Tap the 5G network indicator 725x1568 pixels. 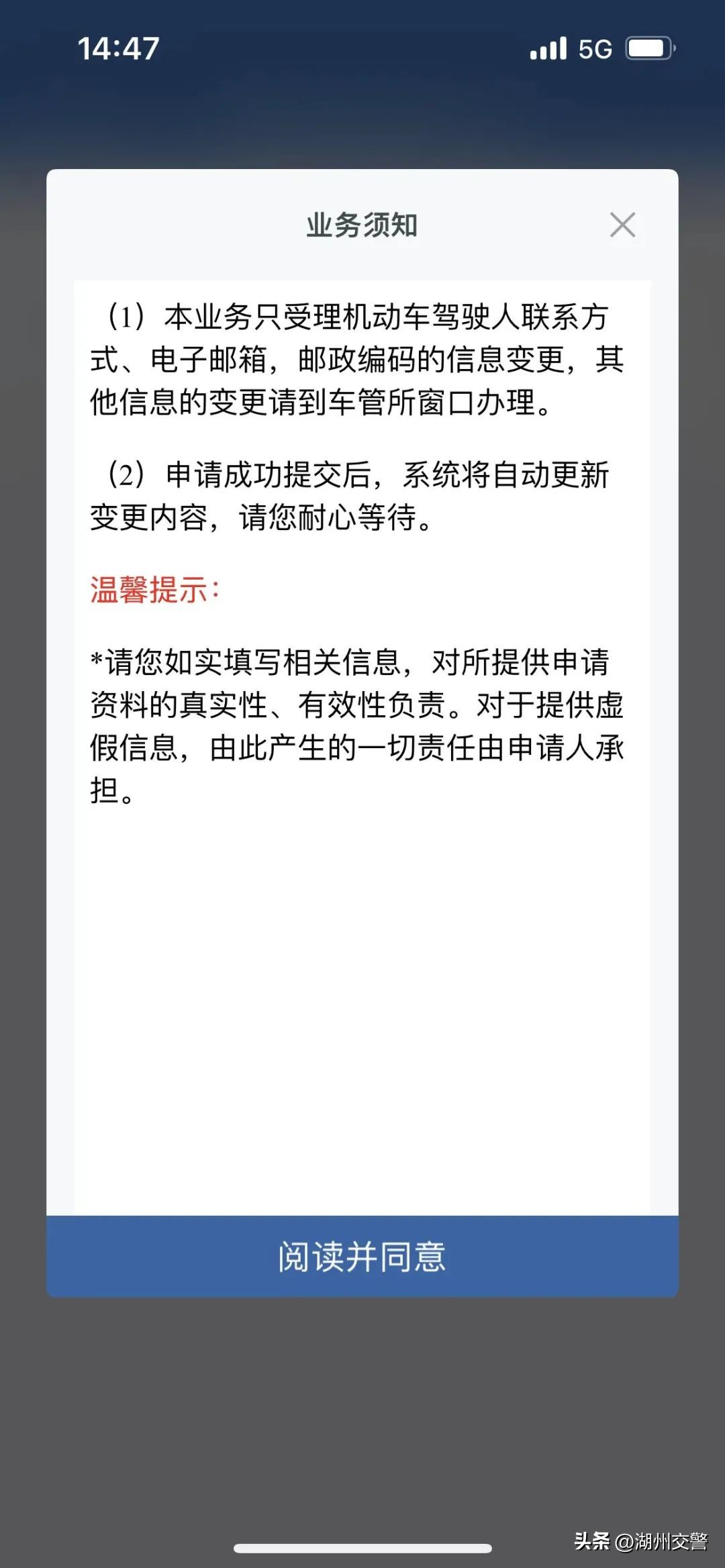click(x=594, y=48)
